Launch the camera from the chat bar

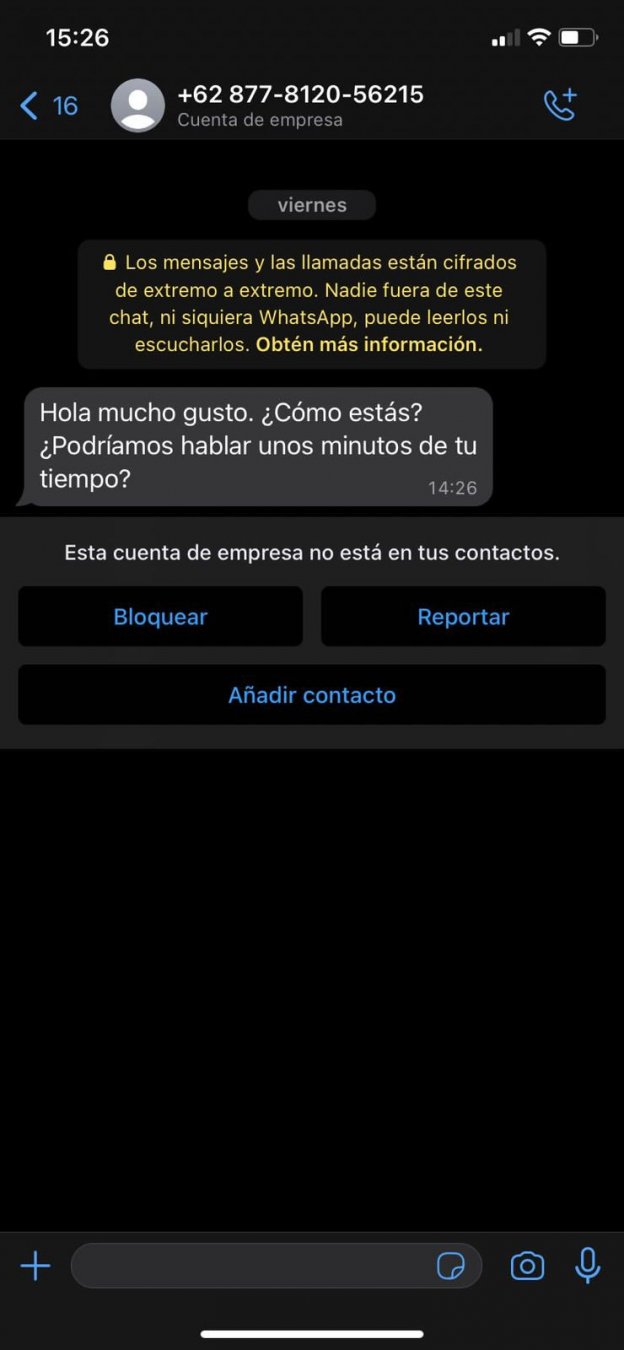point(527,1267)
